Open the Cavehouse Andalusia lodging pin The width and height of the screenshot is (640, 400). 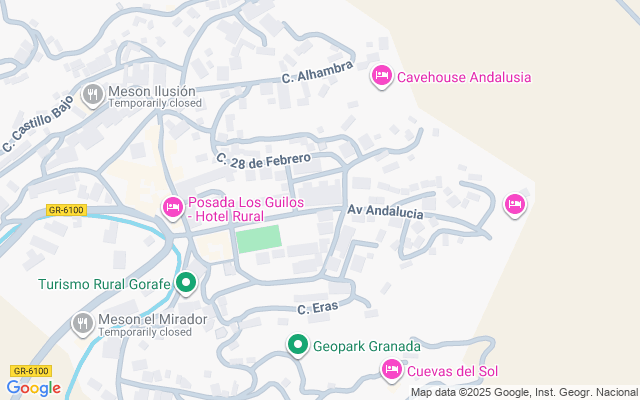point(382,76)
